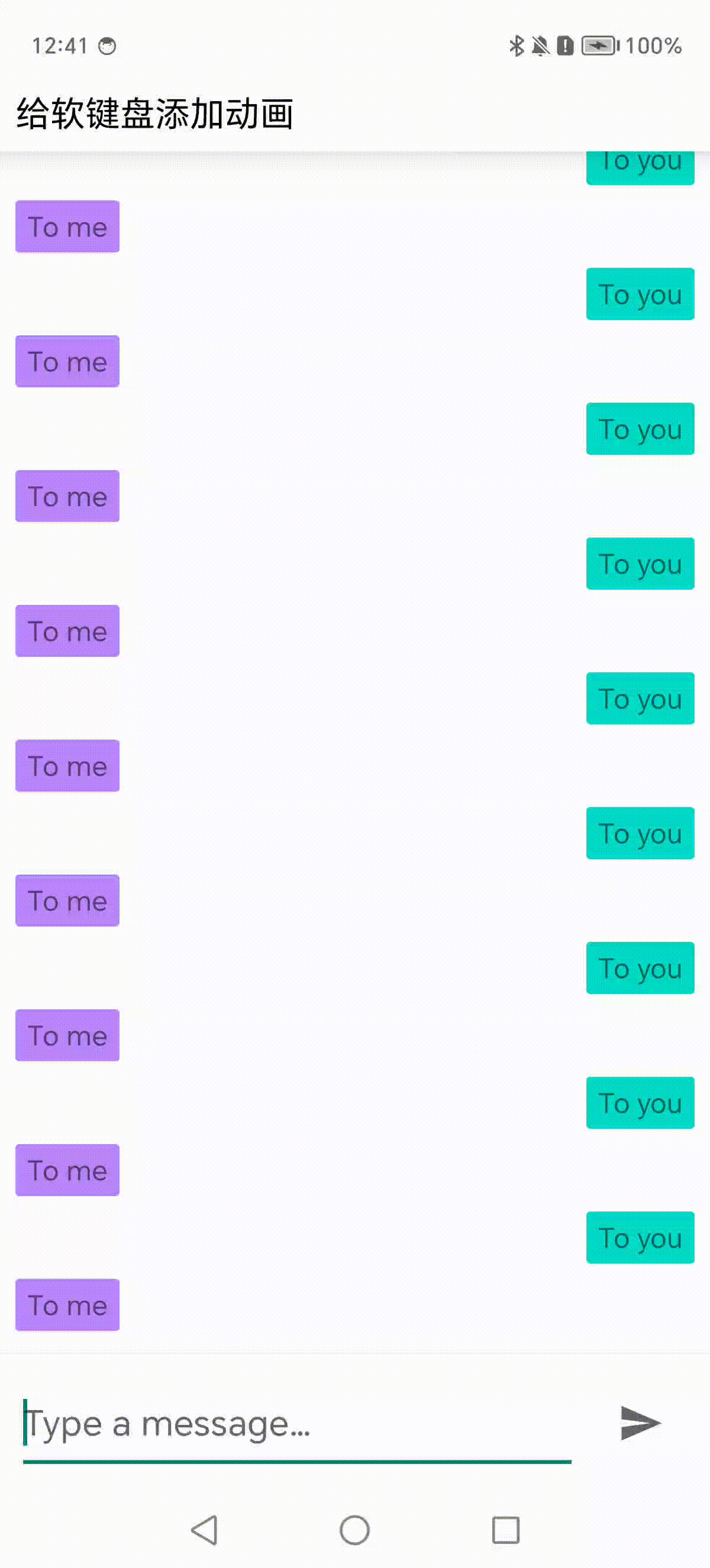The image size is (710, 1568).
Task: Tap the last To me bubble above the input
Action: pyautogui.click(x=67, y=1304)
